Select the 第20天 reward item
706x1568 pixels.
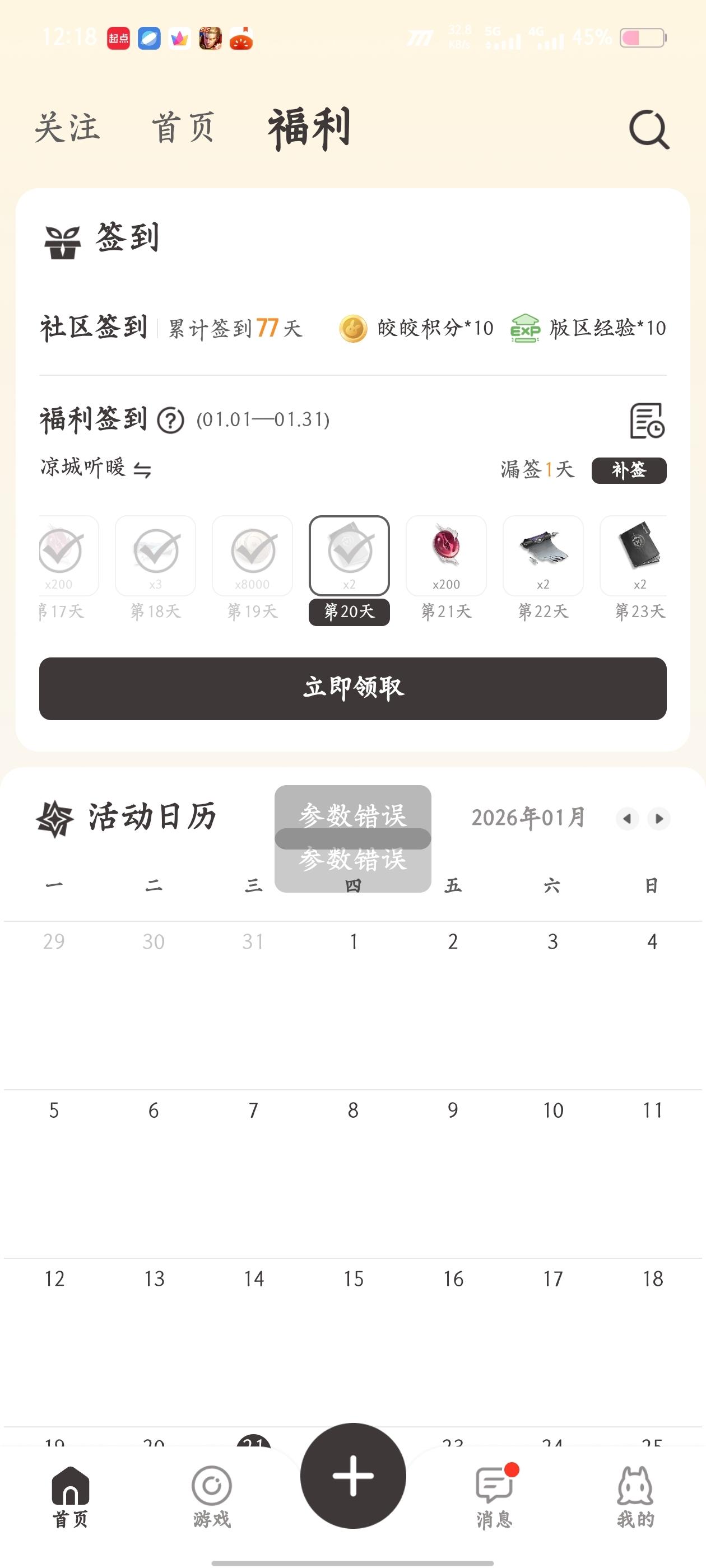point(349,555)
